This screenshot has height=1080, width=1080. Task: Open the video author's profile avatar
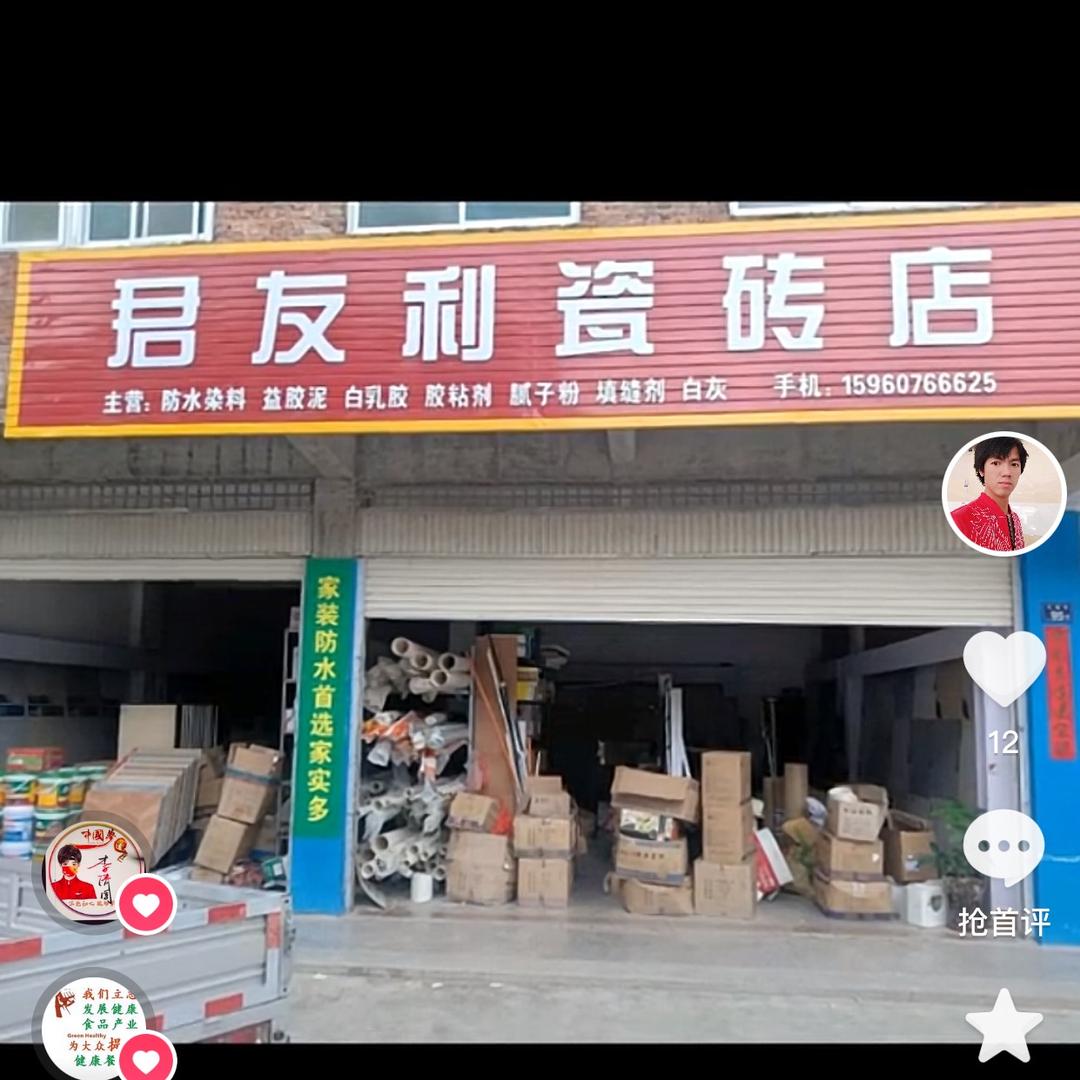(1003, 494)
